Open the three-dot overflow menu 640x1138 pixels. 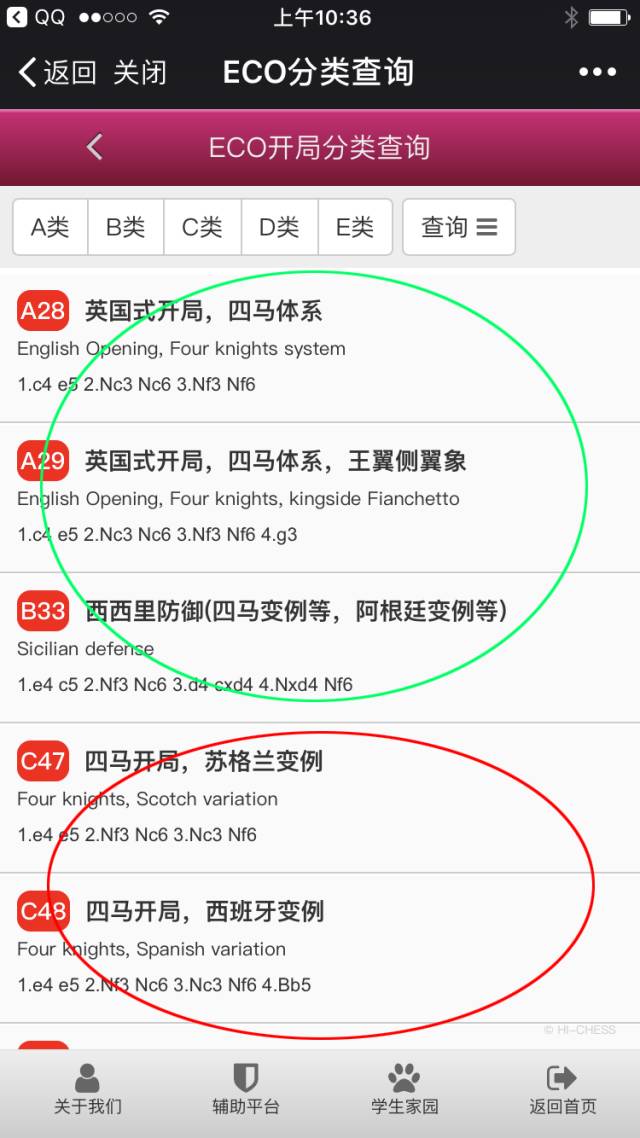(597, 72)
